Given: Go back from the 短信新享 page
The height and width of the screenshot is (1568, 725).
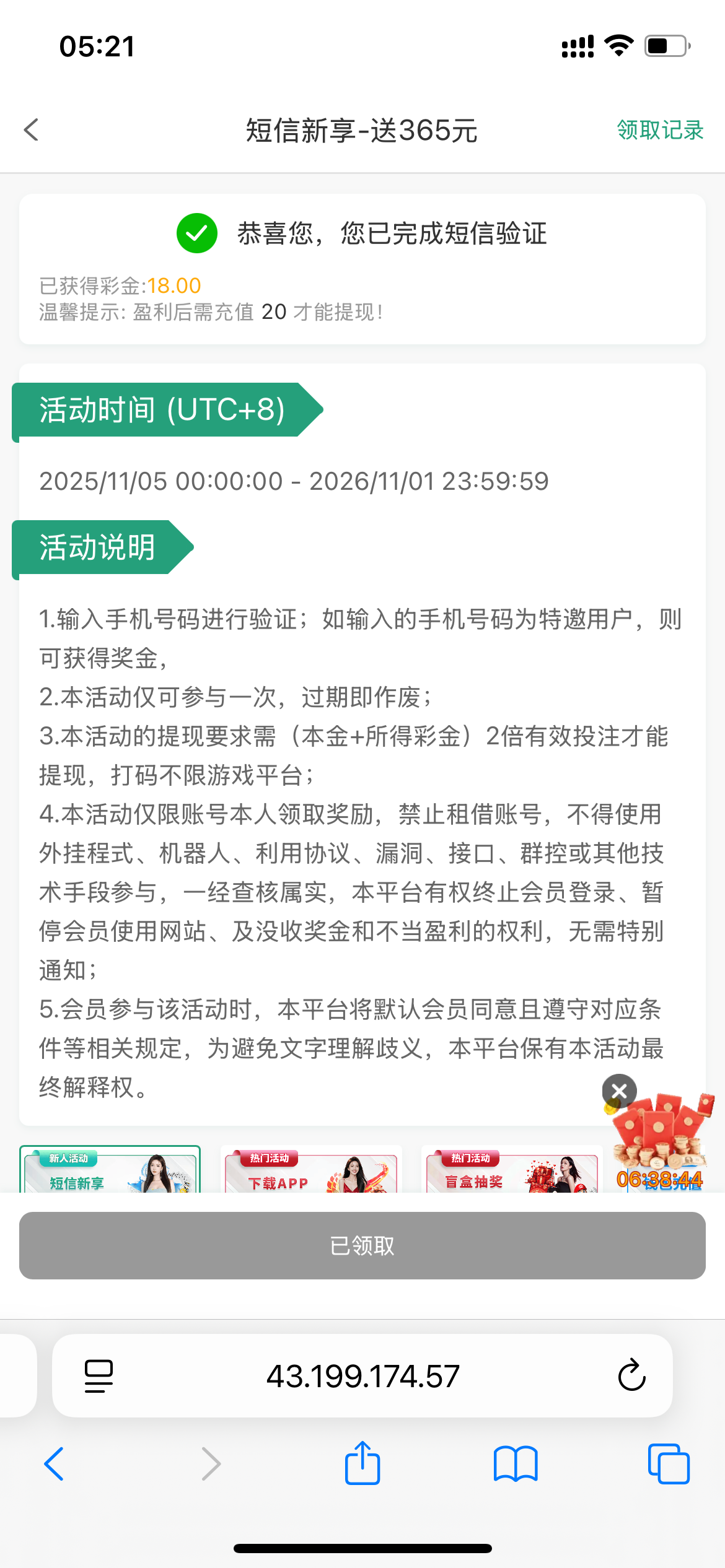Looking at the screenshot, I should click(32, 130).
